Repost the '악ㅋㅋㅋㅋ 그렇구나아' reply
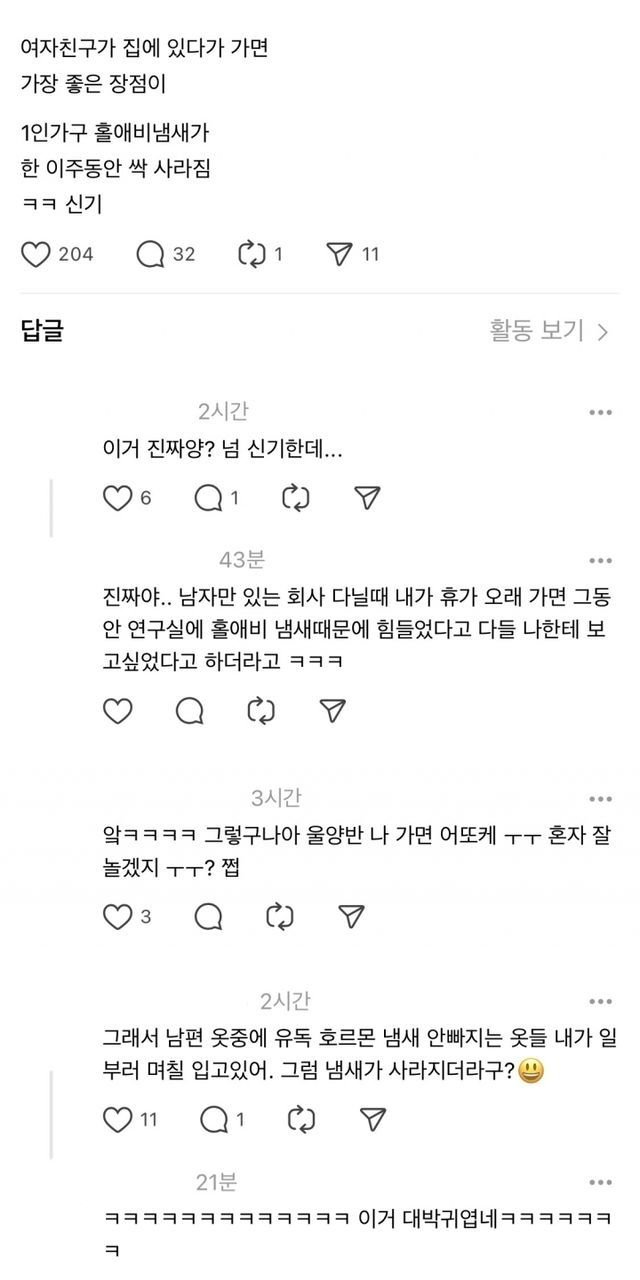 279,915
